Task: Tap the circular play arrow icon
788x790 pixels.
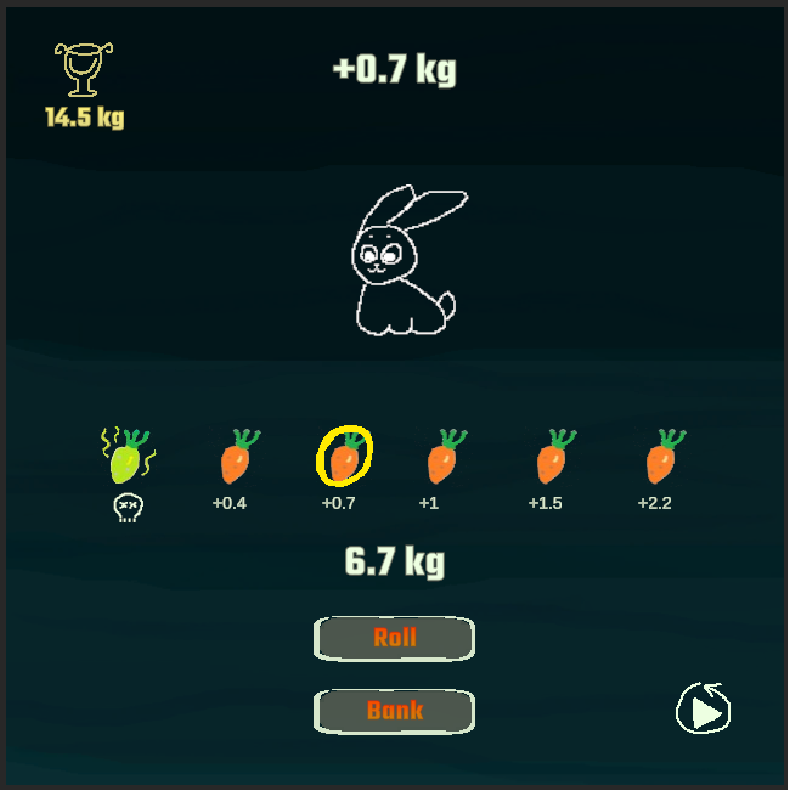Action: pyautogui.click(x=704, y=711)
